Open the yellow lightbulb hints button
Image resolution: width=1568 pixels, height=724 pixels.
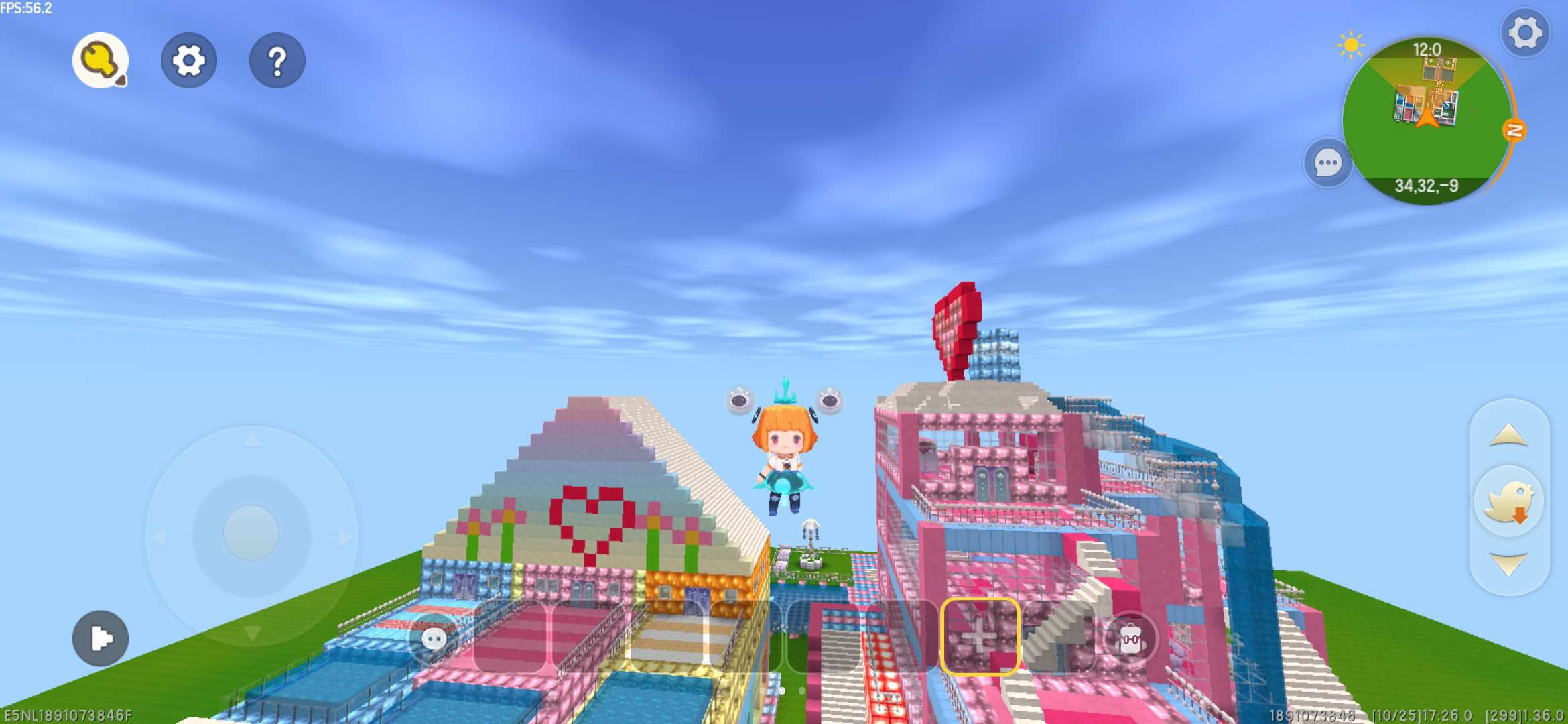tap(101, 60)
